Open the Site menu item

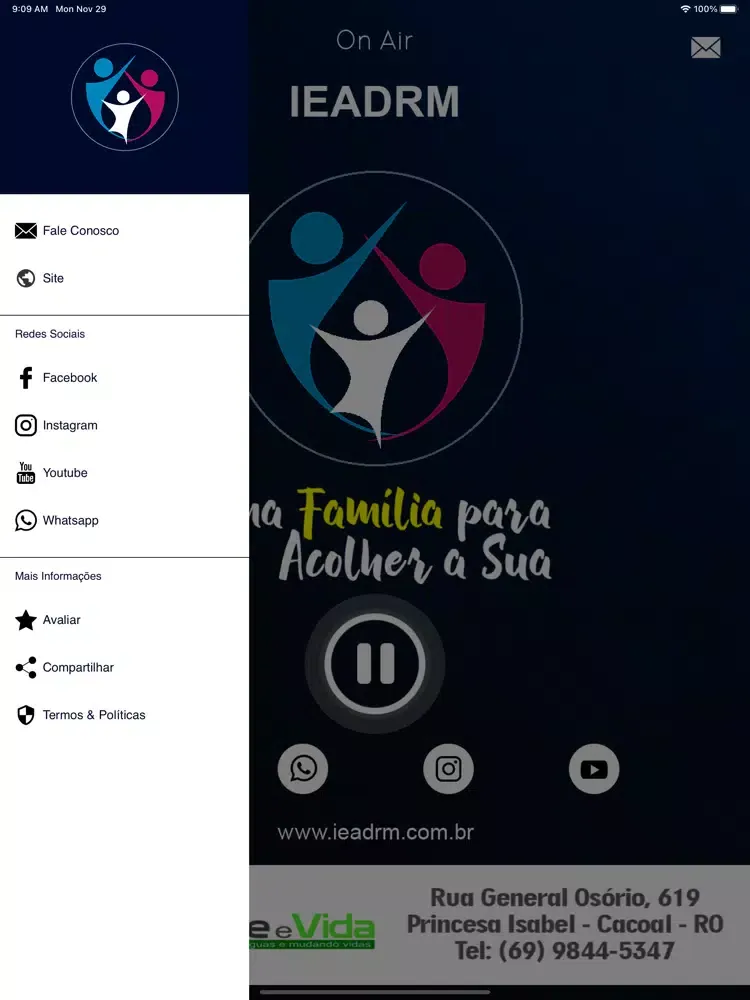pos(52,279)
